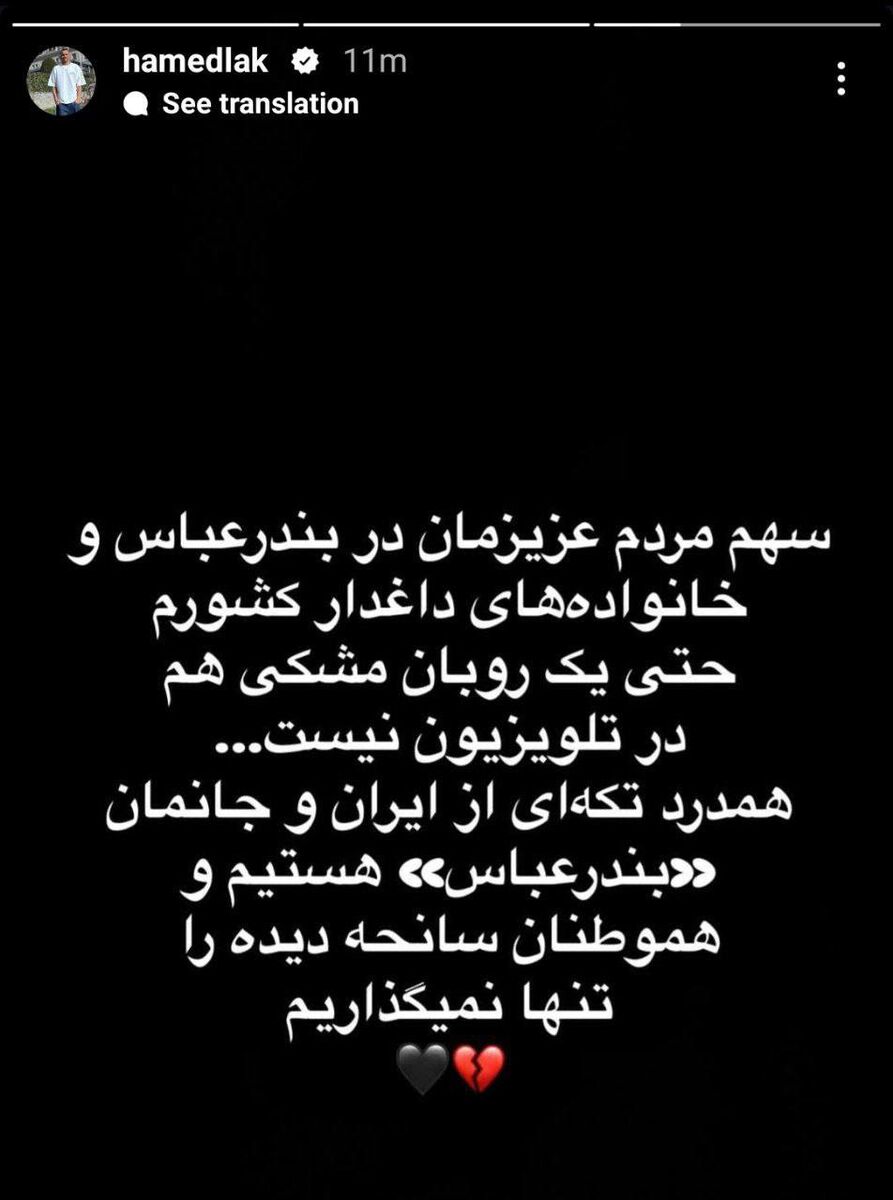
Task: Expand the story options via the vertical dots
Action: click(841, 78)
